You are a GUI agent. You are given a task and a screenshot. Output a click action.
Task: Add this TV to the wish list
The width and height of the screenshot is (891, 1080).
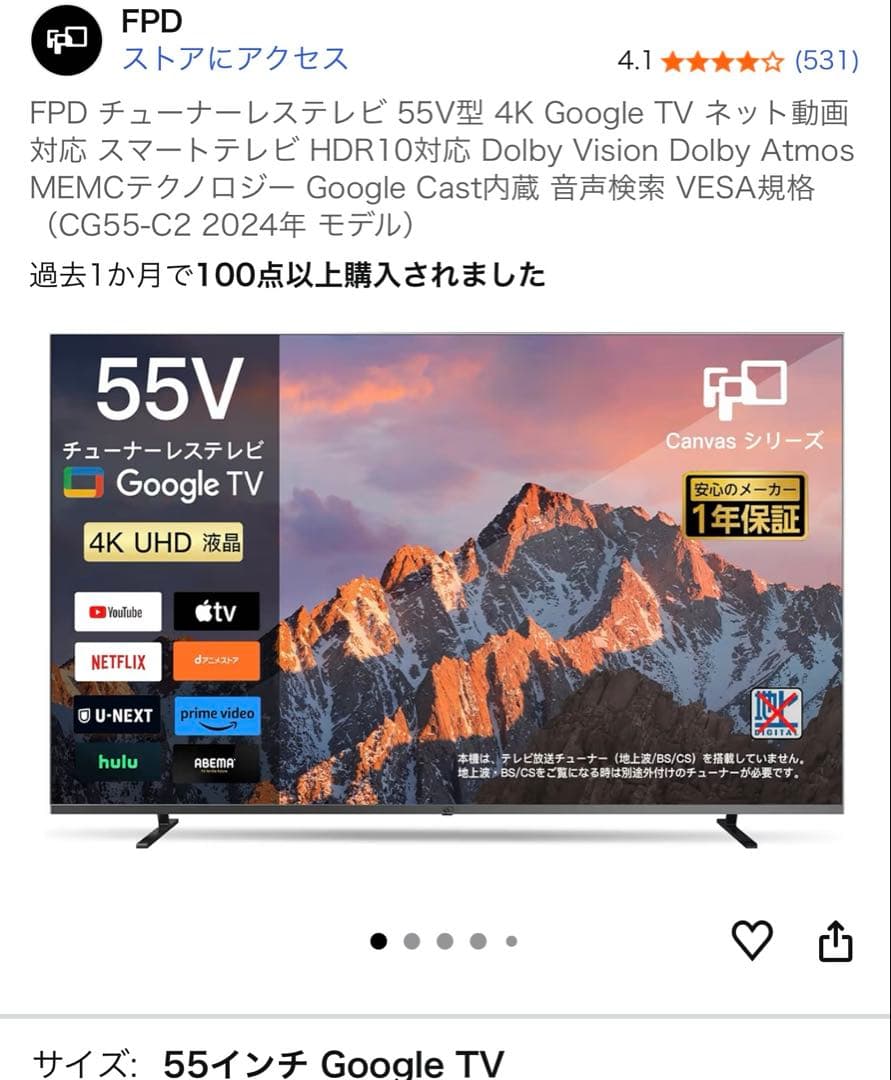pos(752,940)
